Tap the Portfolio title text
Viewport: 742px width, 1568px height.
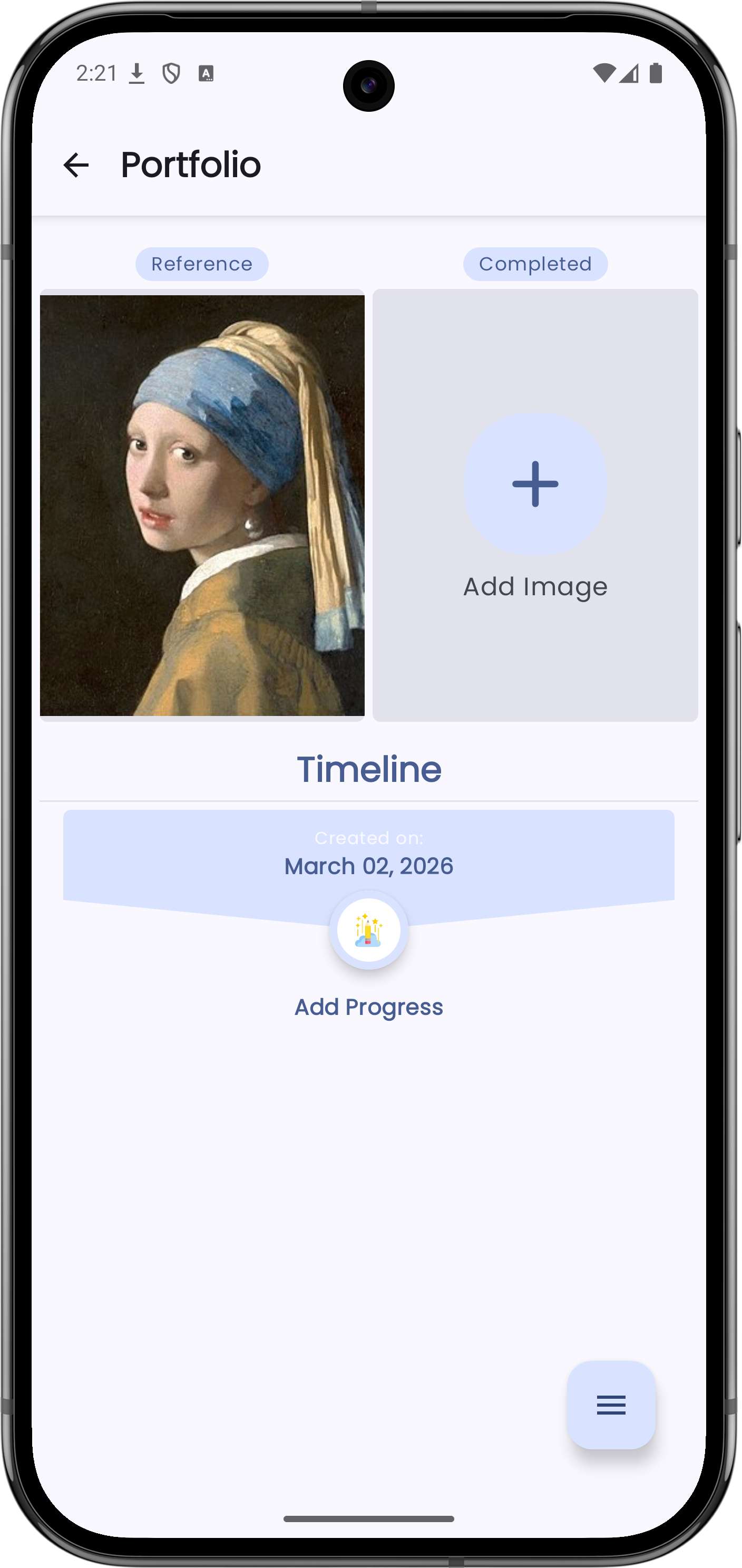pyautogui.click(x=190, y=164)
